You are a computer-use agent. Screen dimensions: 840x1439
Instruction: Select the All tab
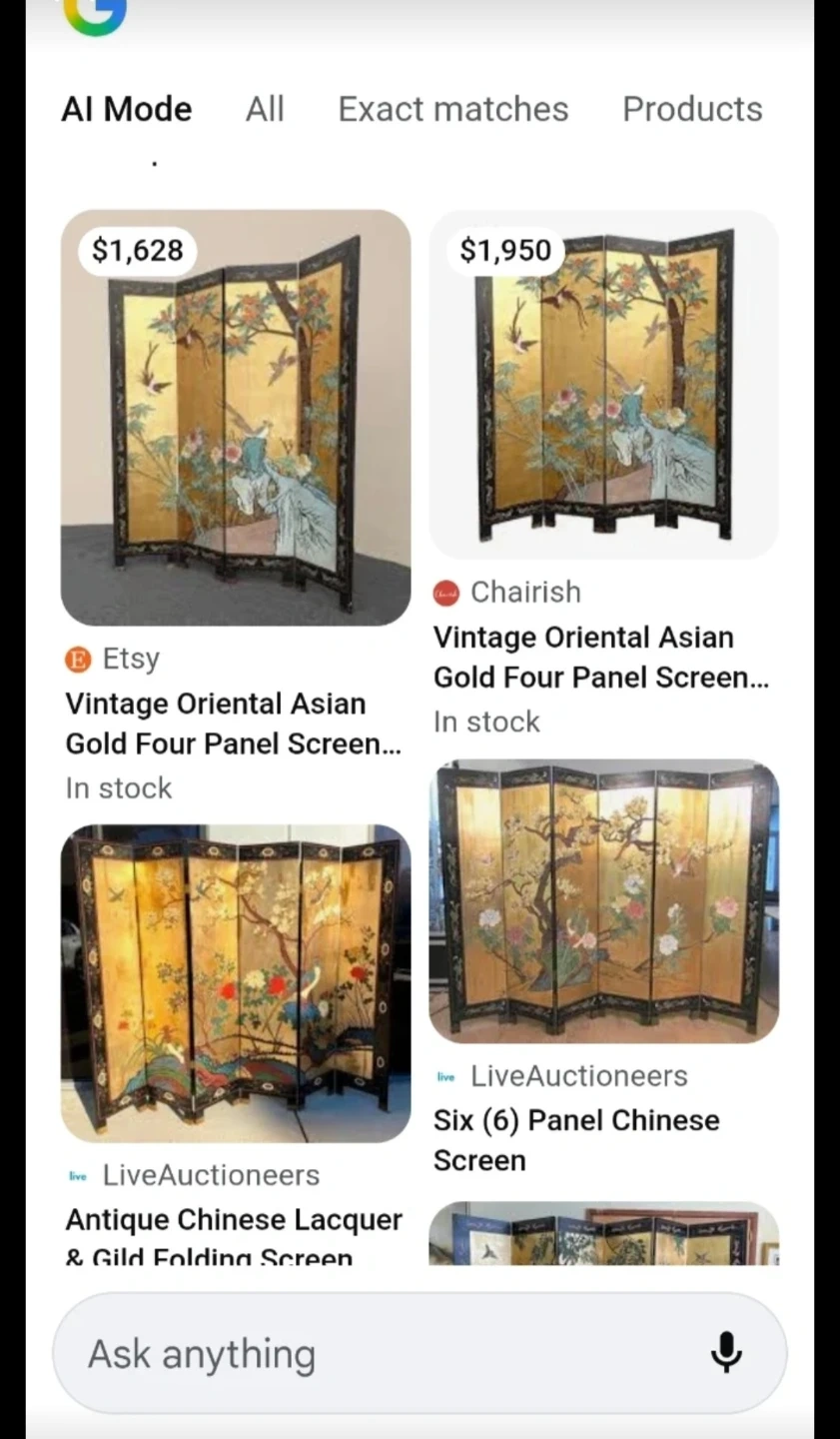coord(265,109)
